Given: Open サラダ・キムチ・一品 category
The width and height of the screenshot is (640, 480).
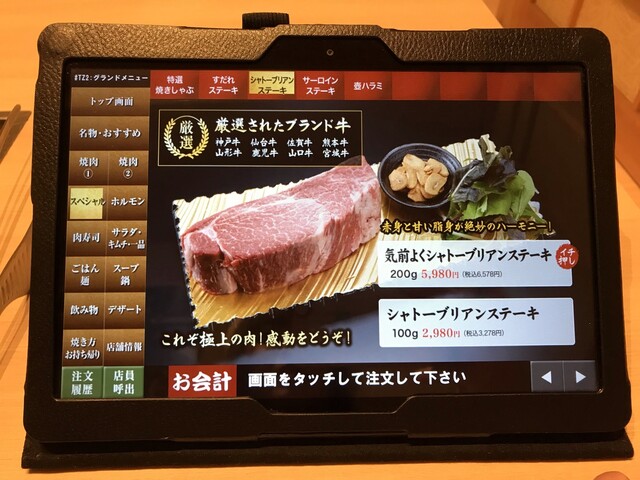Looking at the screenshot, I should (127, 238).
